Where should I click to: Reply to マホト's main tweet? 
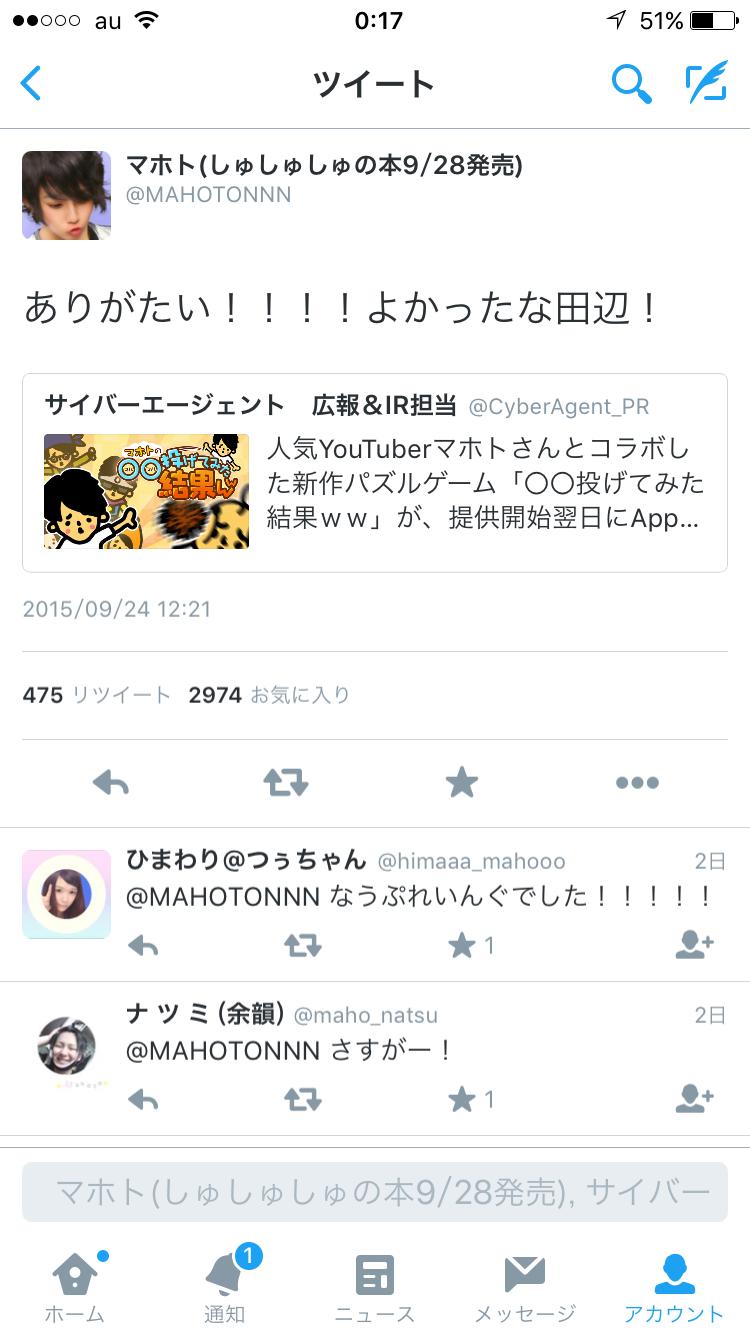point(111,783)
